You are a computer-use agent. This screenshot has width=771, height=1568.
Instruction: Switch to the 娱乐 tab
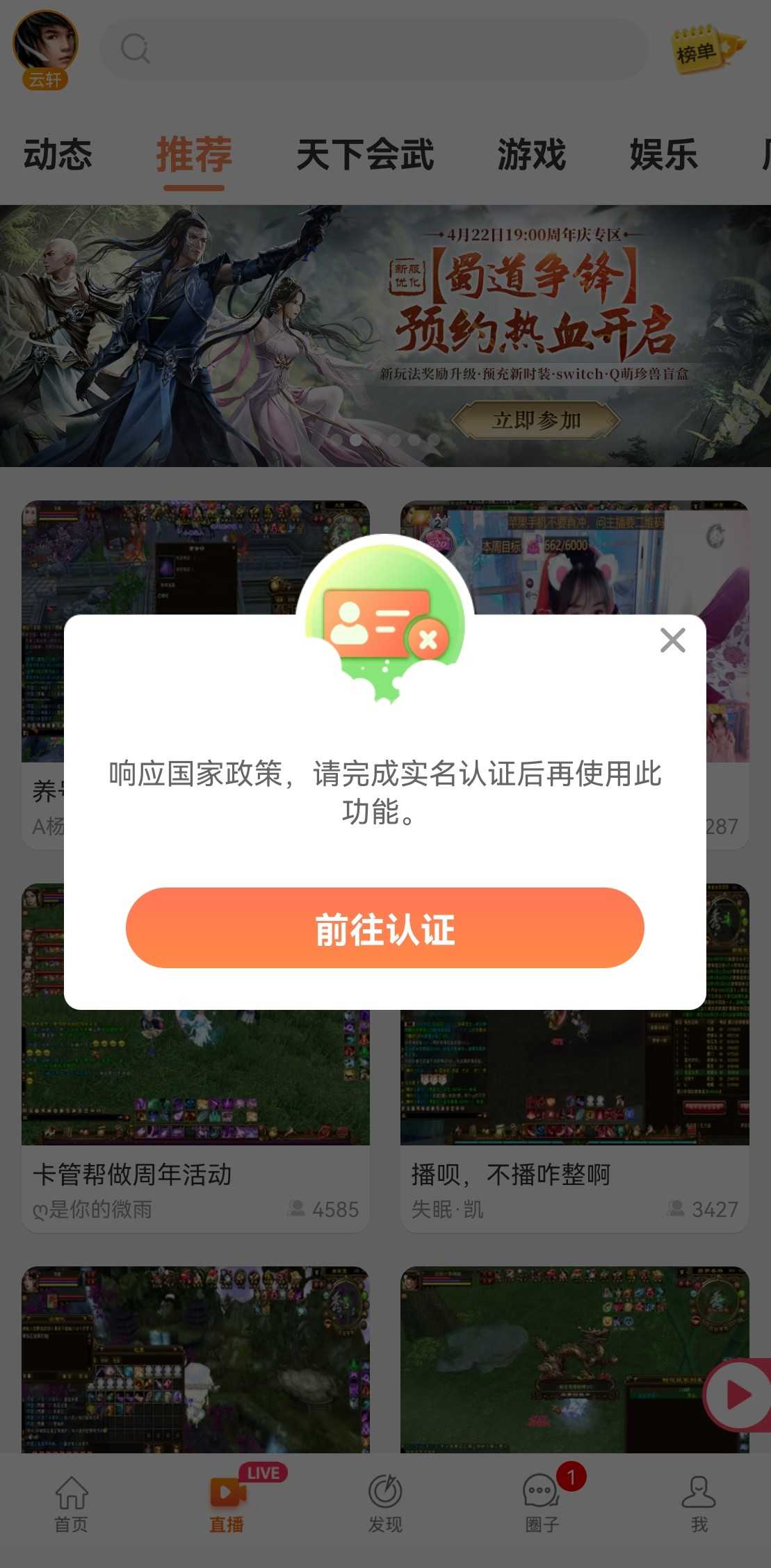coord(663,154)
